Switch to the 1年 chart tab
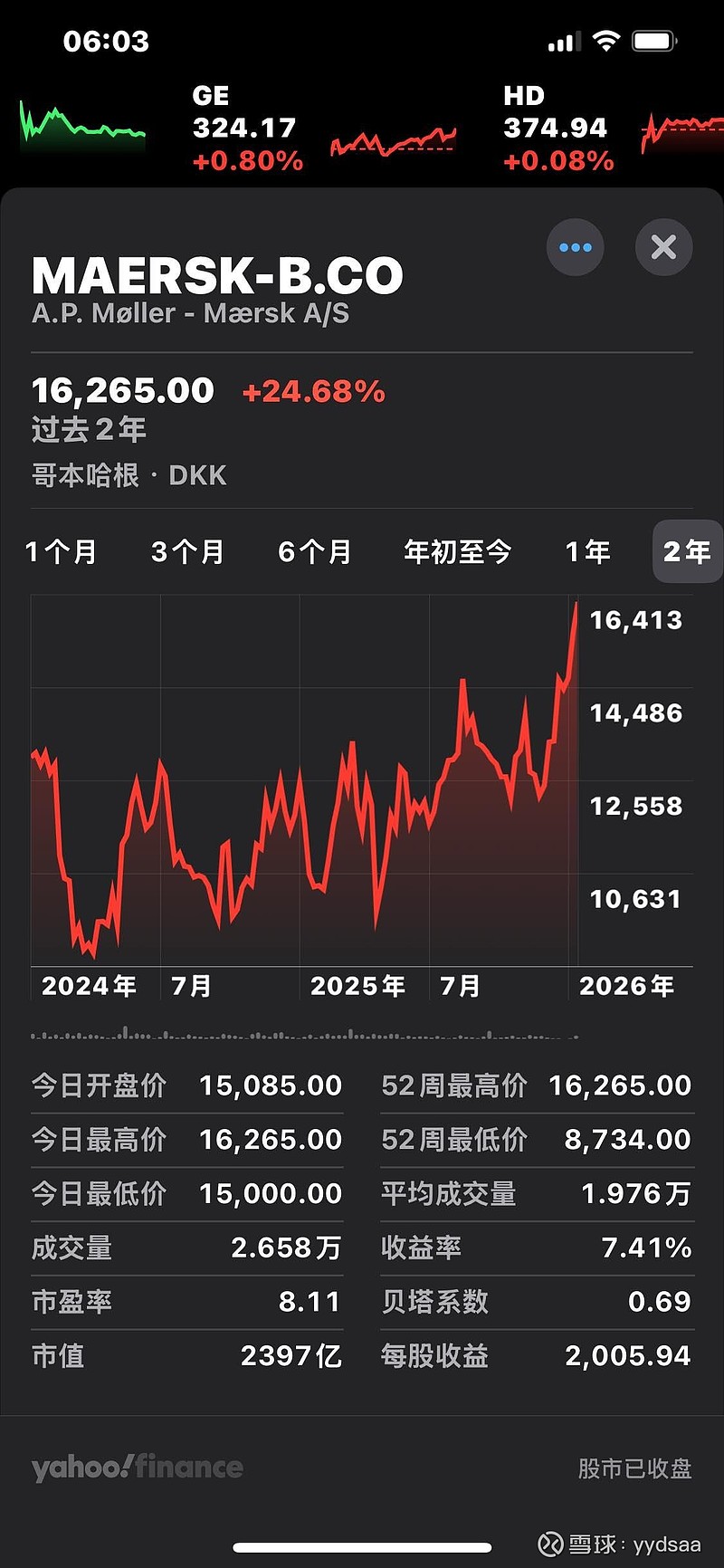The image size is (724, 1568). [588, 552]
